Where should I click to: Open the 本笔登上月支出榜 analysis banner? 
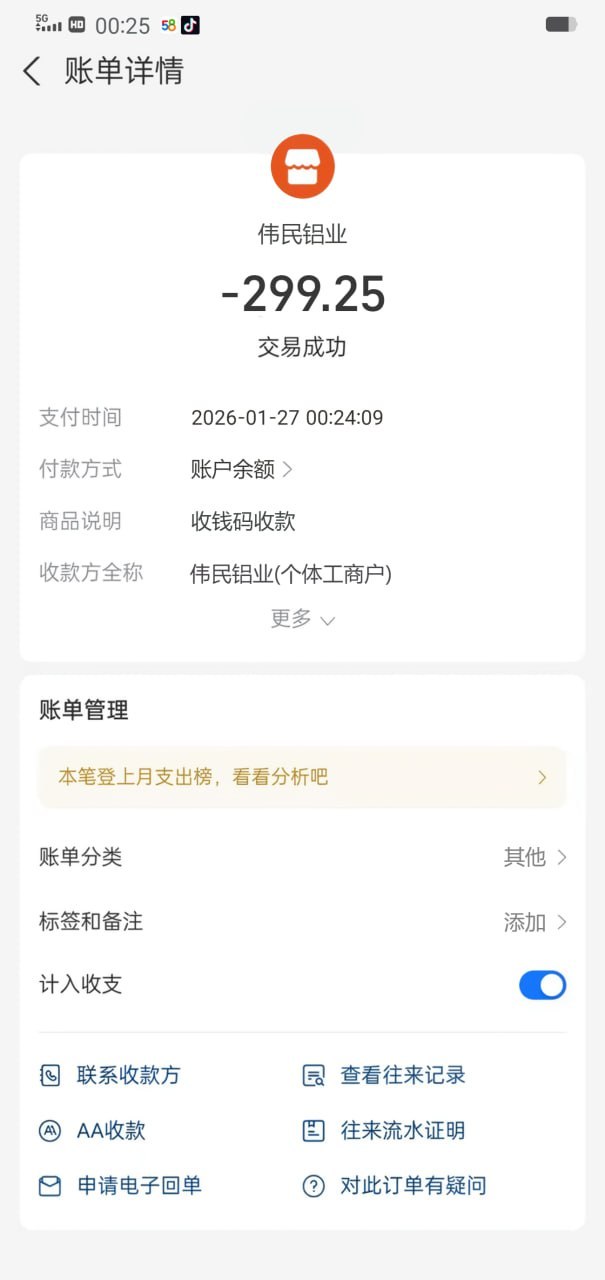pos(302,777)
